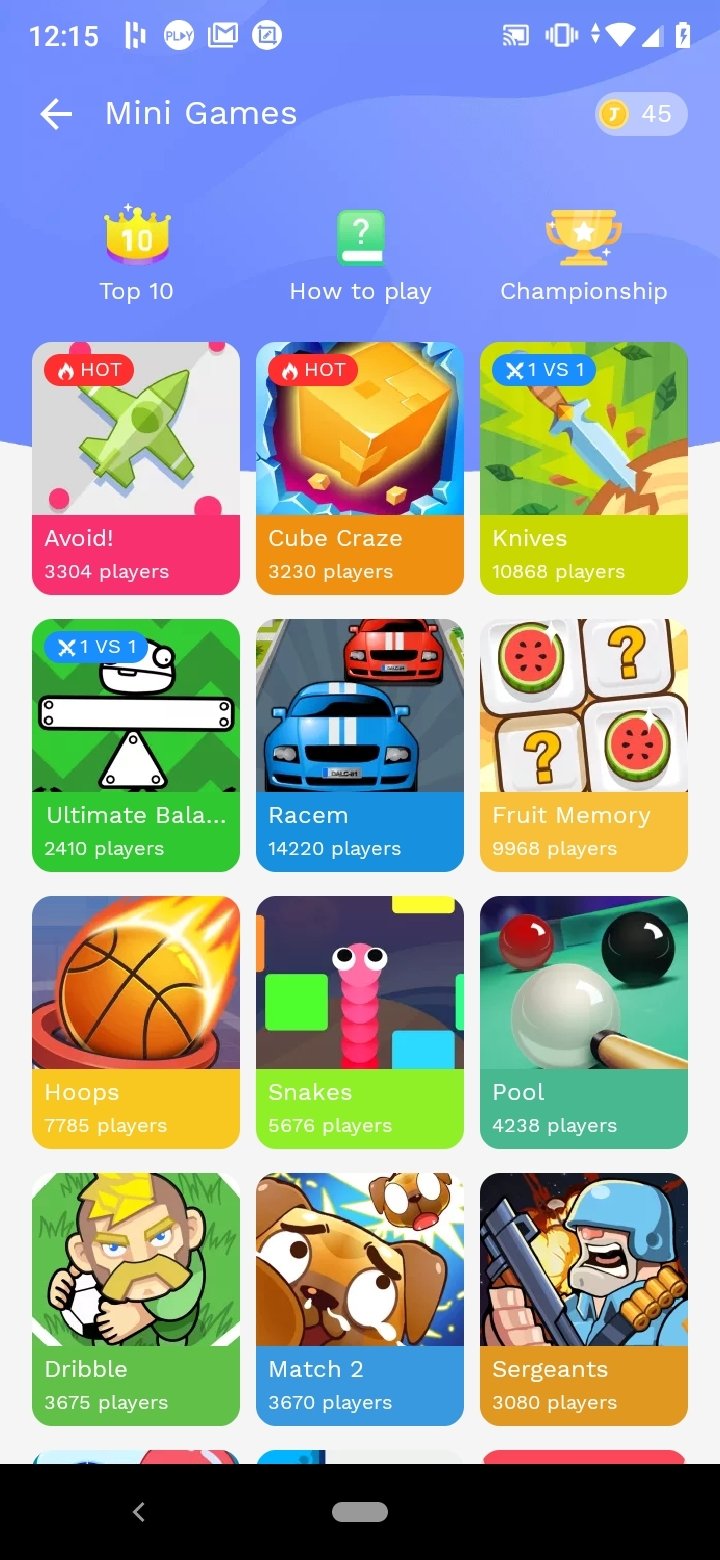Launch the Avoid! game
Image resolution: width=720 pixels, height=1560 pixels.
pos(136,468)
